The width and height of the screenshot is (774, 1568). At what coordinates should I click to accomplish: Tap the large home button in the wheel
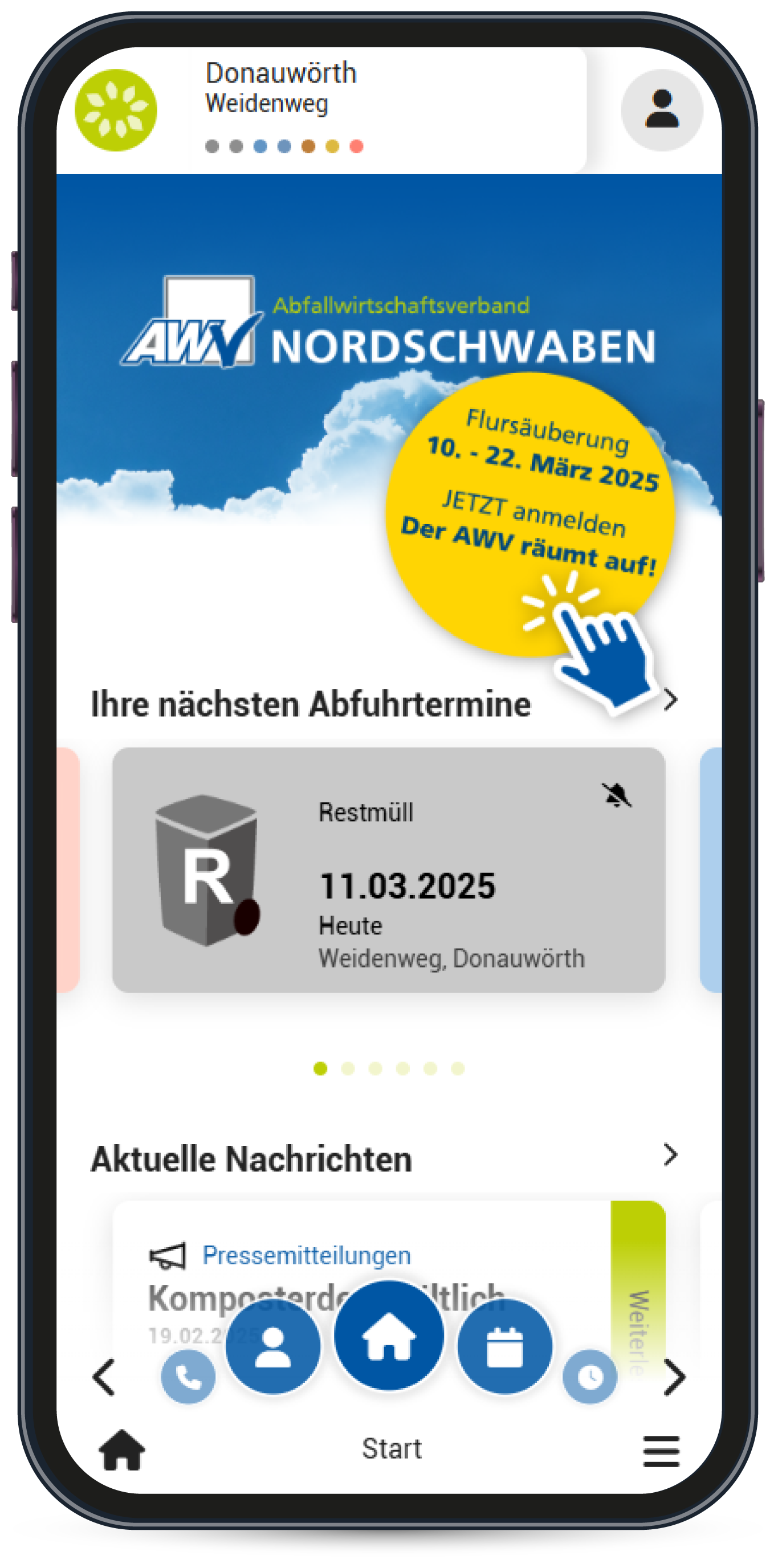(x=389, y=1335)
